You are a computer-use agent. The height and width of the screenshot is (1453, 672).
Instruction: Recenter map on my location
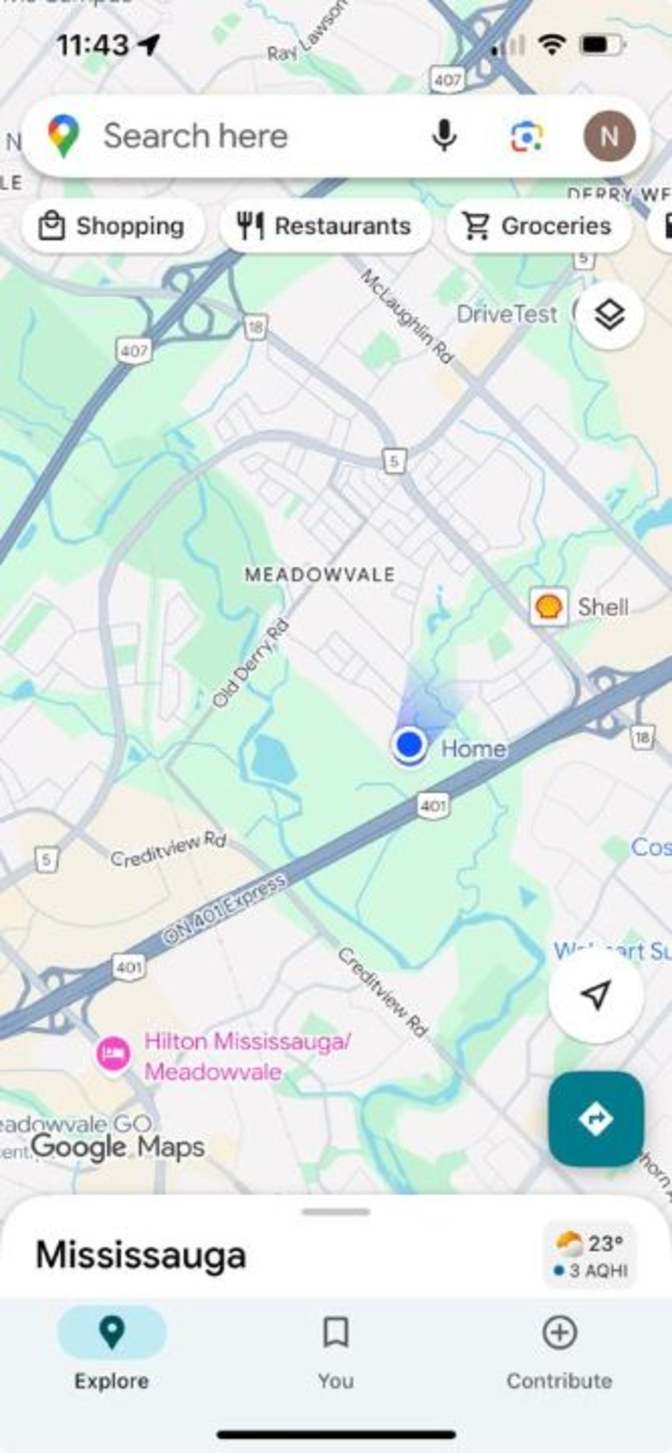tap(596, 995)
